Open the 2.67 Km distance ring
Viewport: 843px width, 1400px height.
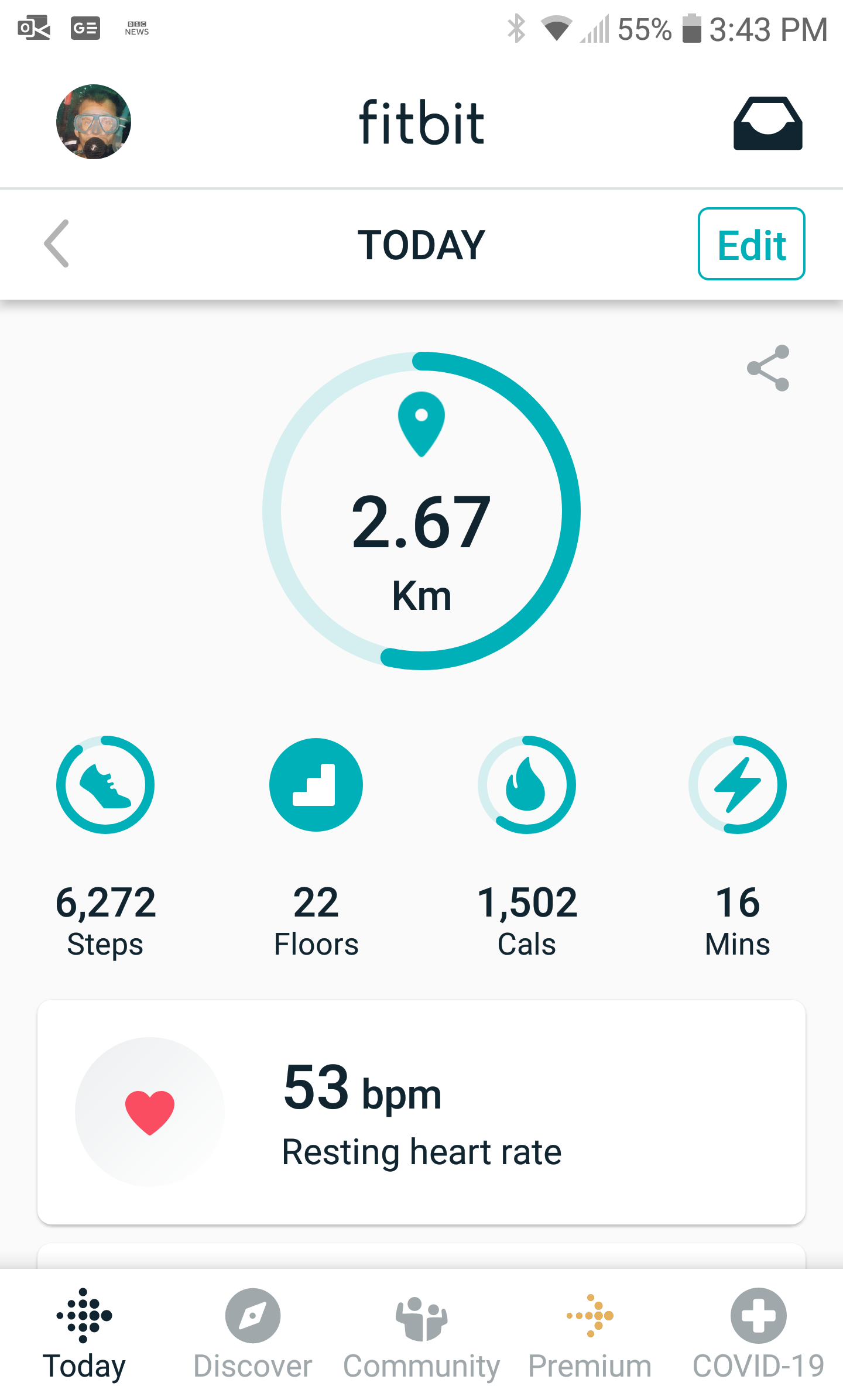[421, 511]
